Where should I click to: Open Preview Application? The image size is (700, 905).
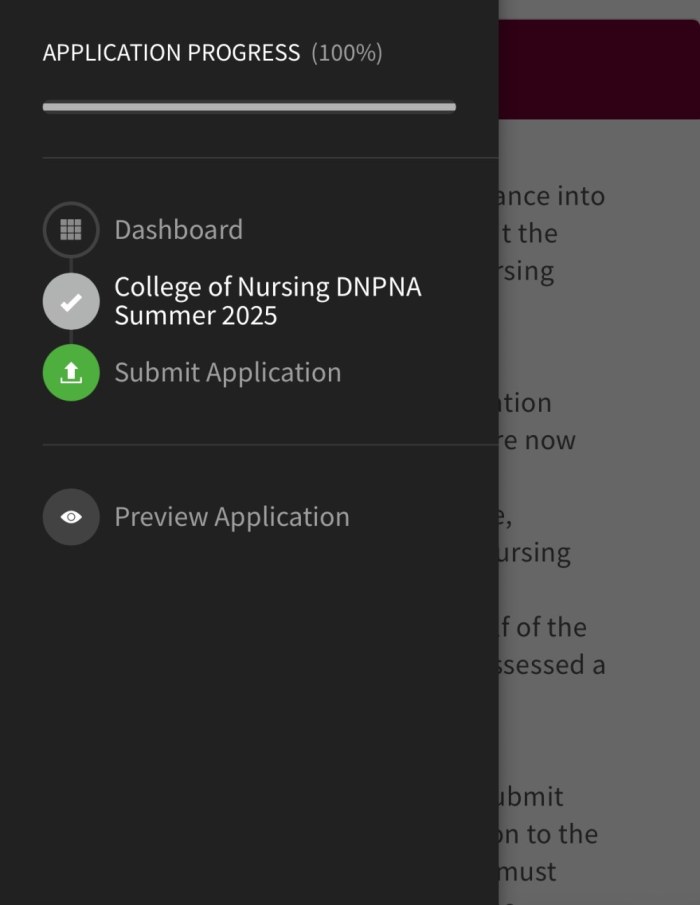coord(231,517)
